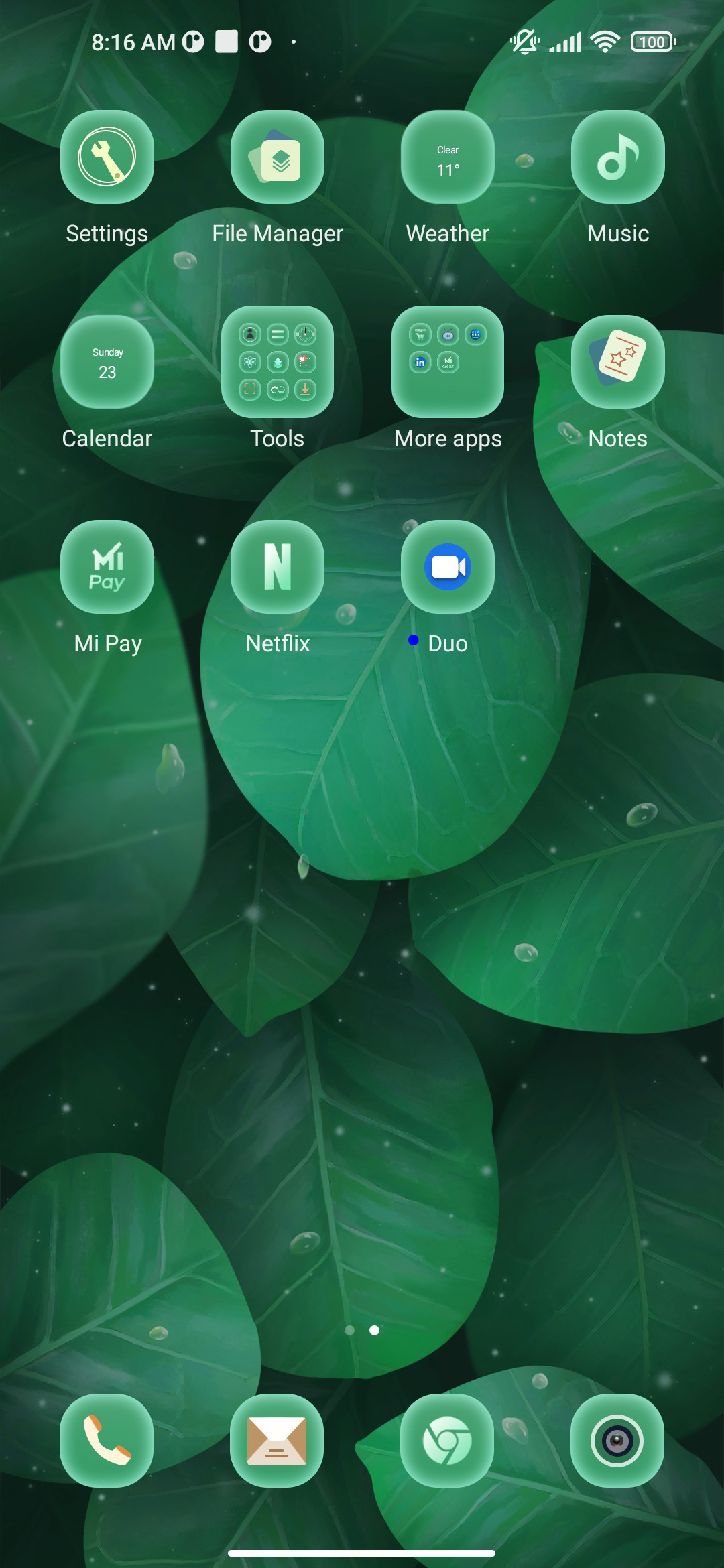Open the Phone dialer in the dock
The image size is (724, 1568).
(107, 1441)
